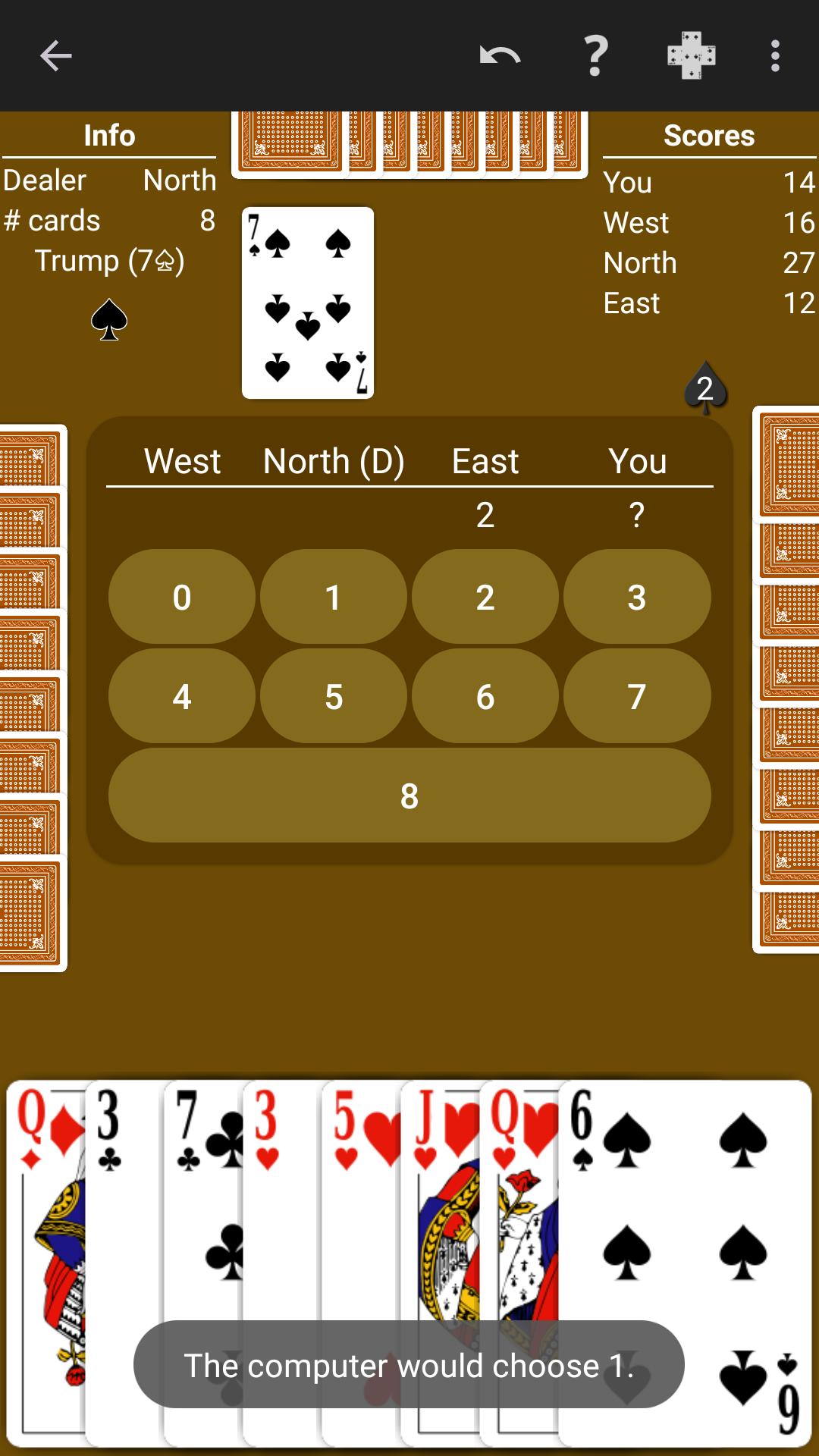Go back using the arrow icon
The image size is (819, 1456).
55,55
